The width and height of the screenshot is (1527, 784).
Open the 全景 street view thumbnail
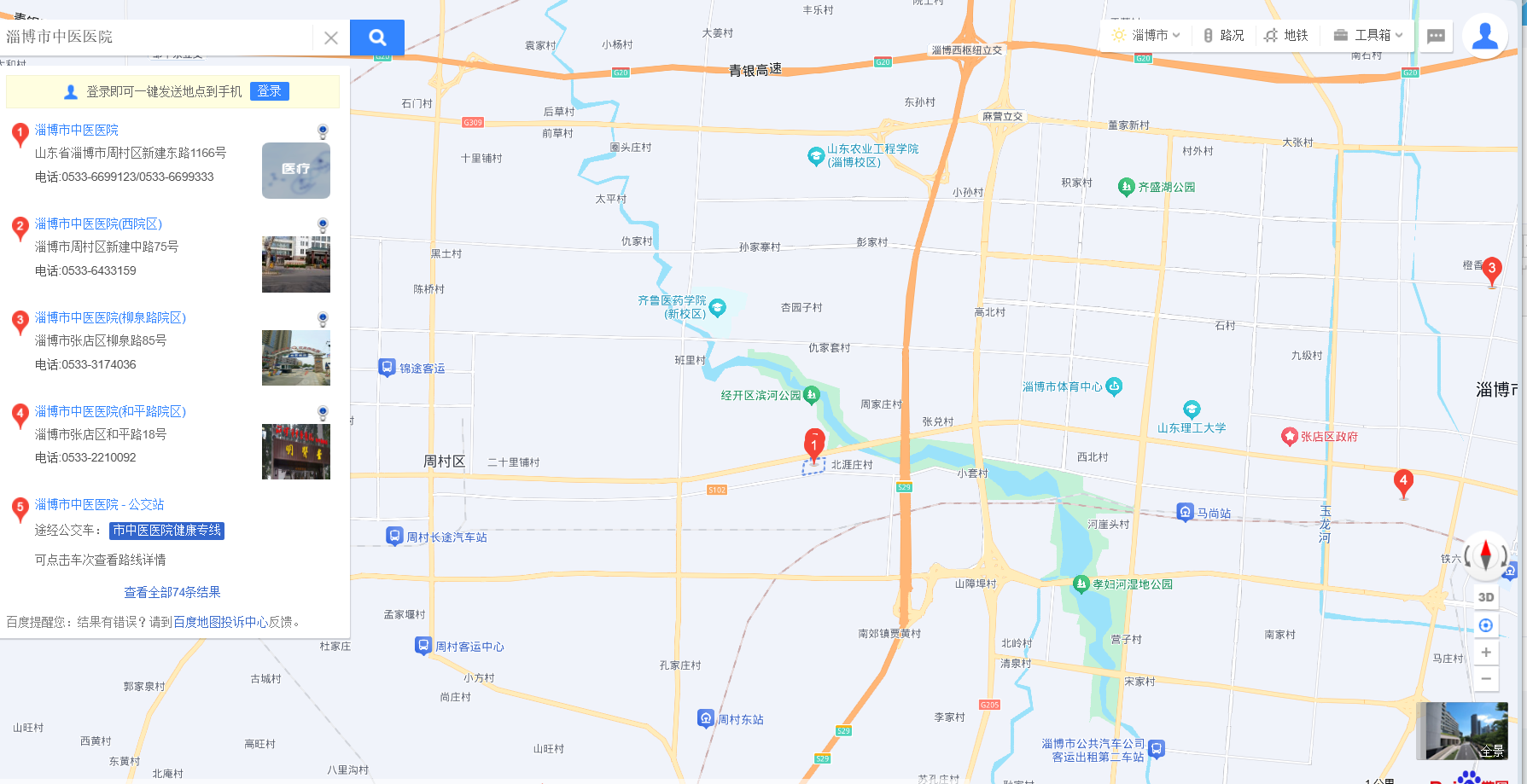1461,731
